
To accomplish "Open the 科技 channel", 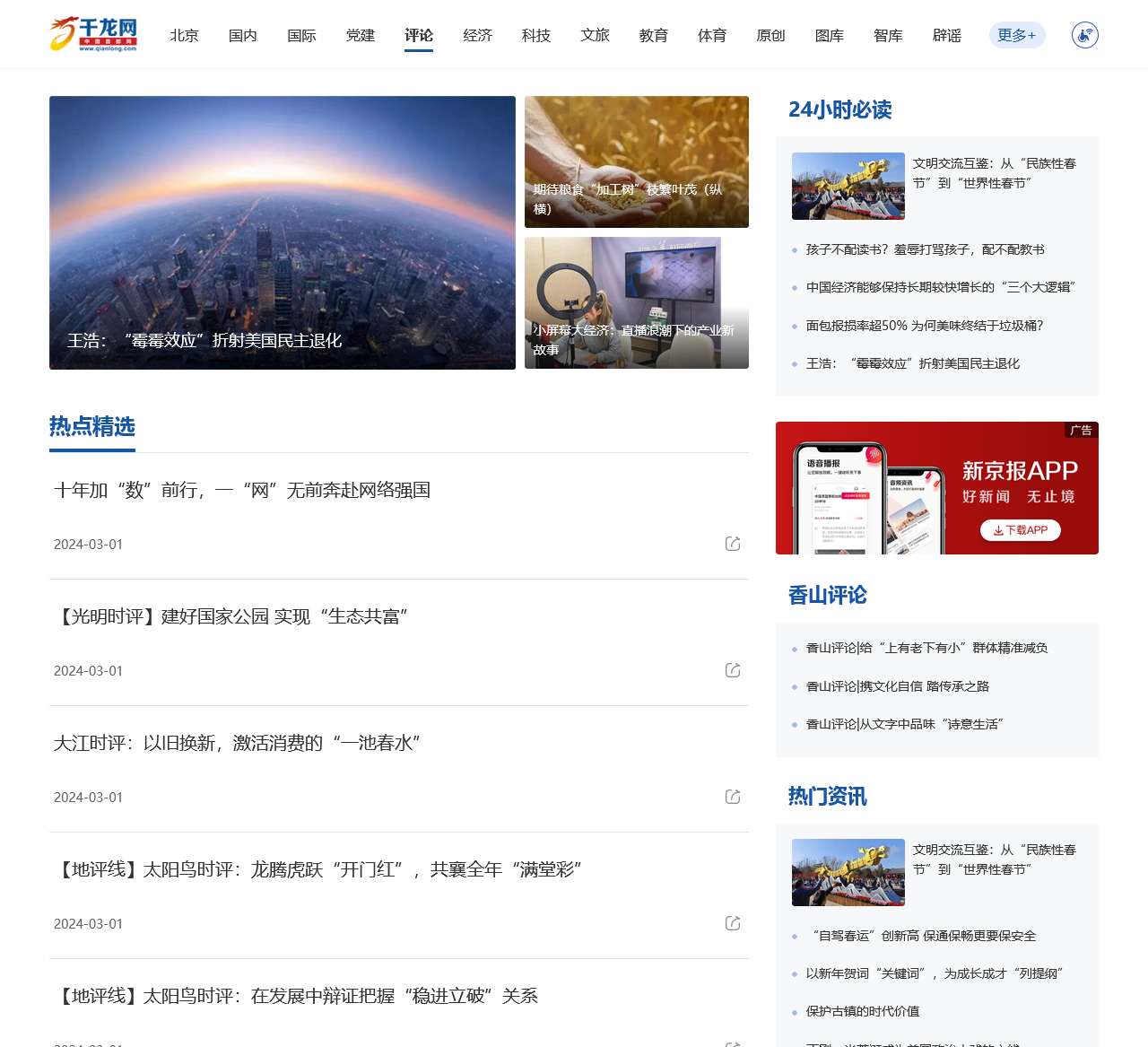I will 535,35.
